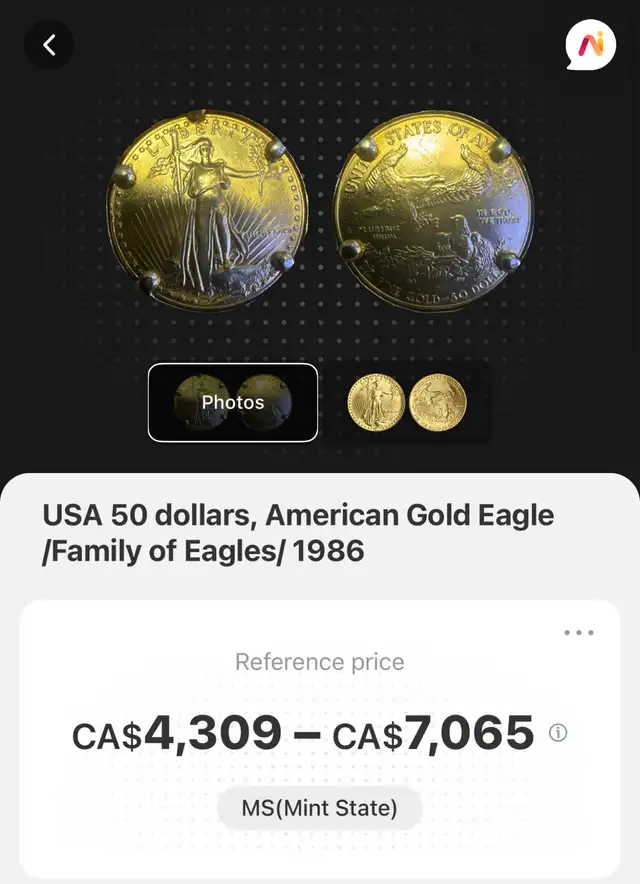
Task: Tap the MS(Mint State) grade chip
Action: pyautogui.click(x=320, y=807)
